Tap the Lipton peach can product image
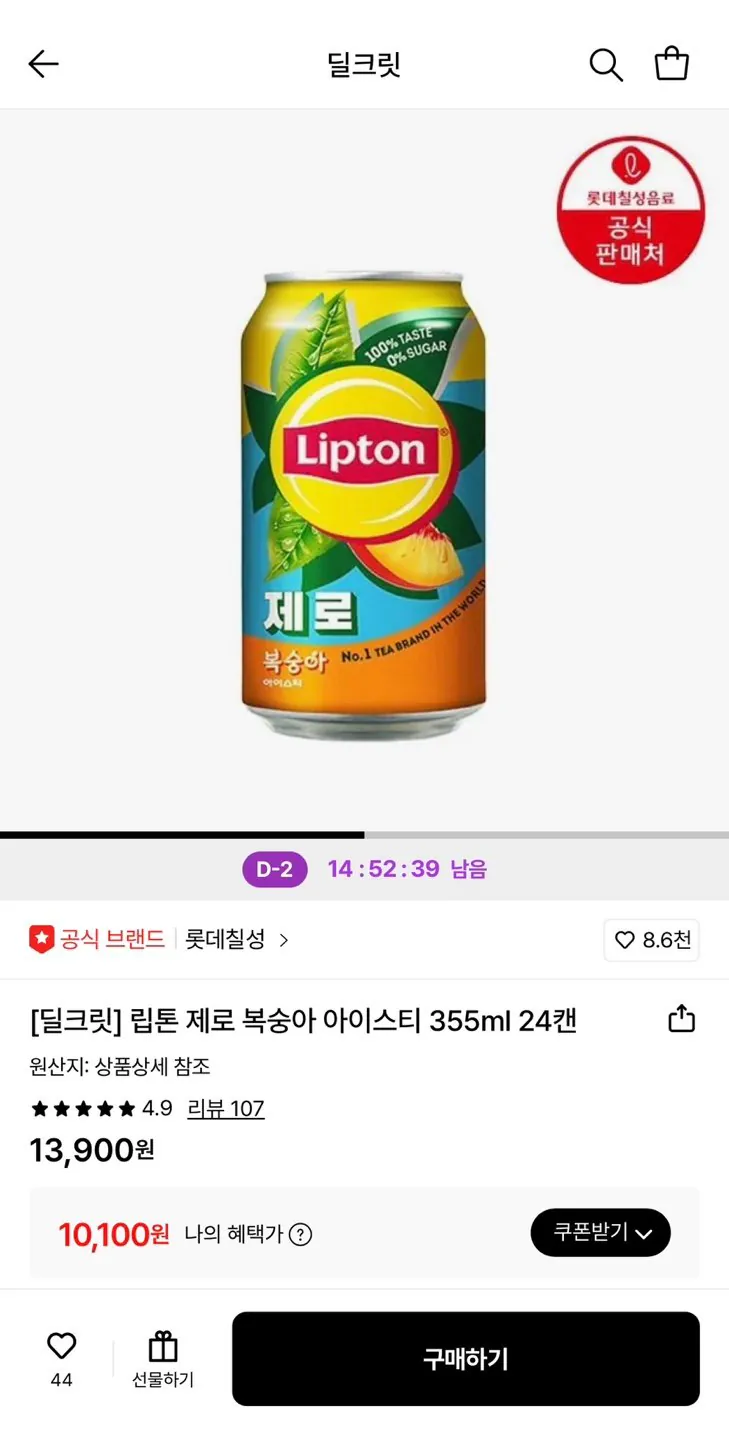This screenshot has height=1440, width=729. [364, 480]
